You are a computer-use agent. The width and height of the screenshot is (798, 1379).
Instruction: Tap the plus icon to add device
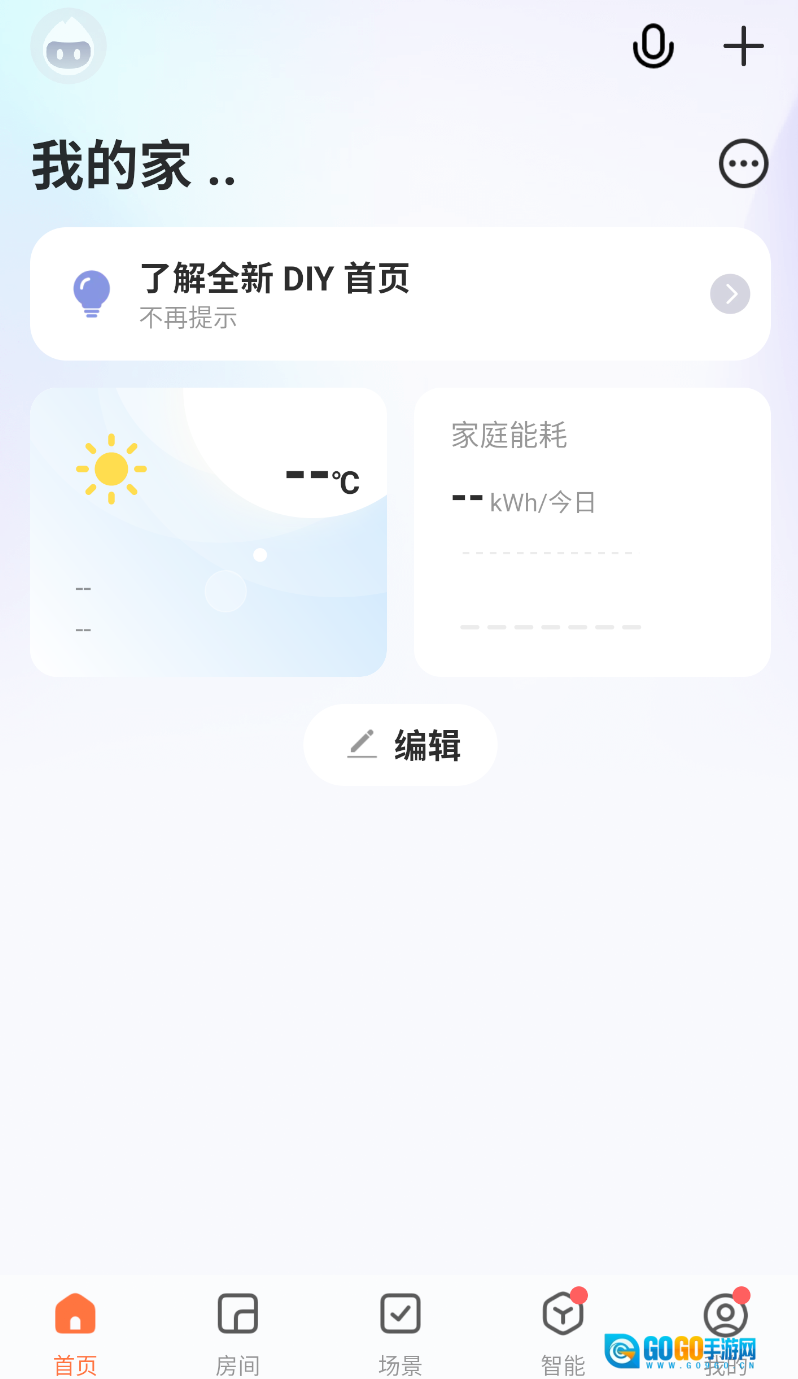[743, 46]
